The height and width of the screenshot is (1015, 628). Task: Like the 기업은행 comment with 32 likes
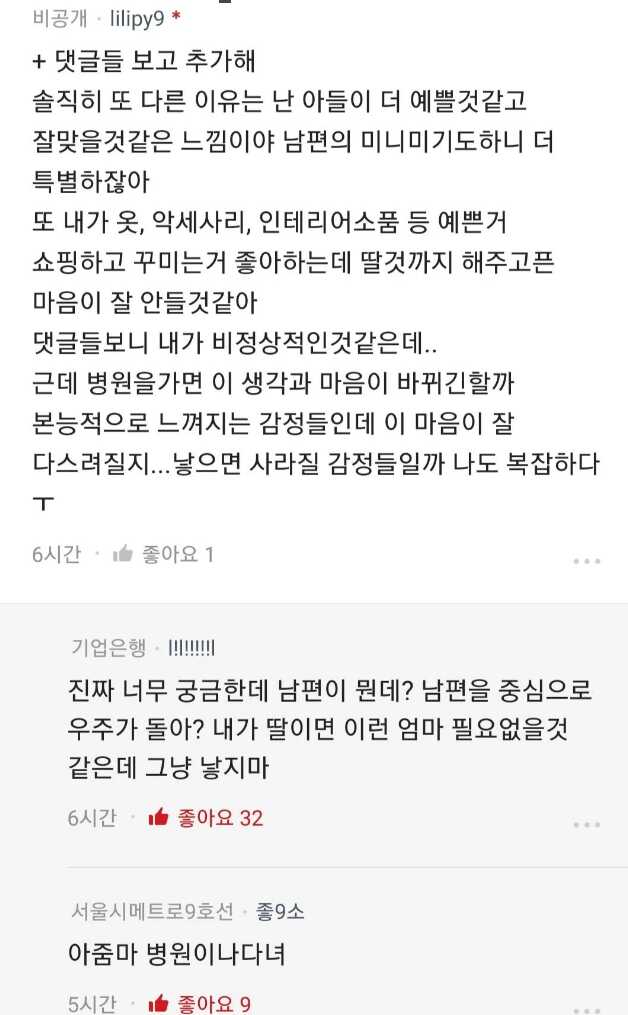pyautogui.click(x=159, y=818)
